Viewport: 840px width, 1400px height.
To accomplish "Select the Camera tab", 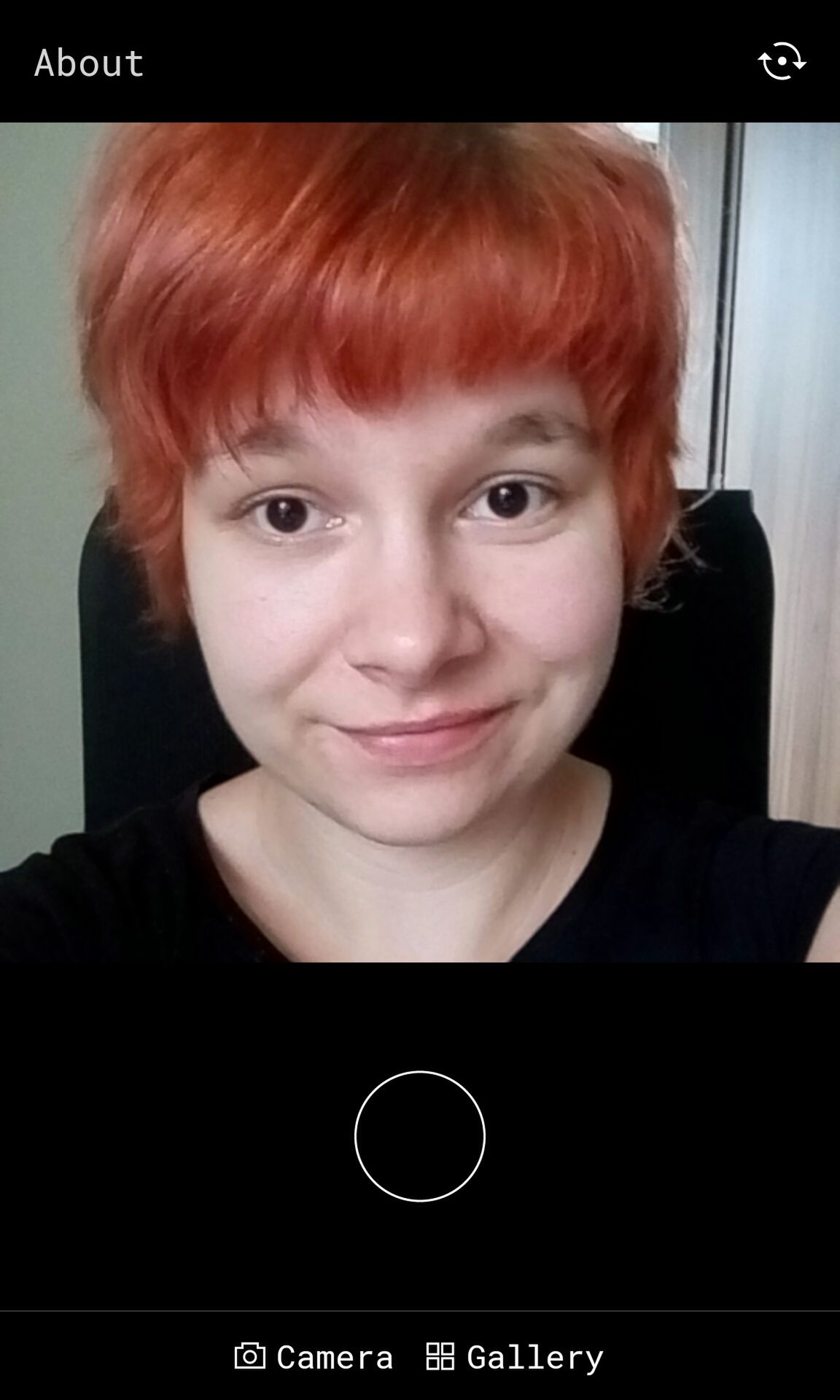I will [x=314, y=1357].
